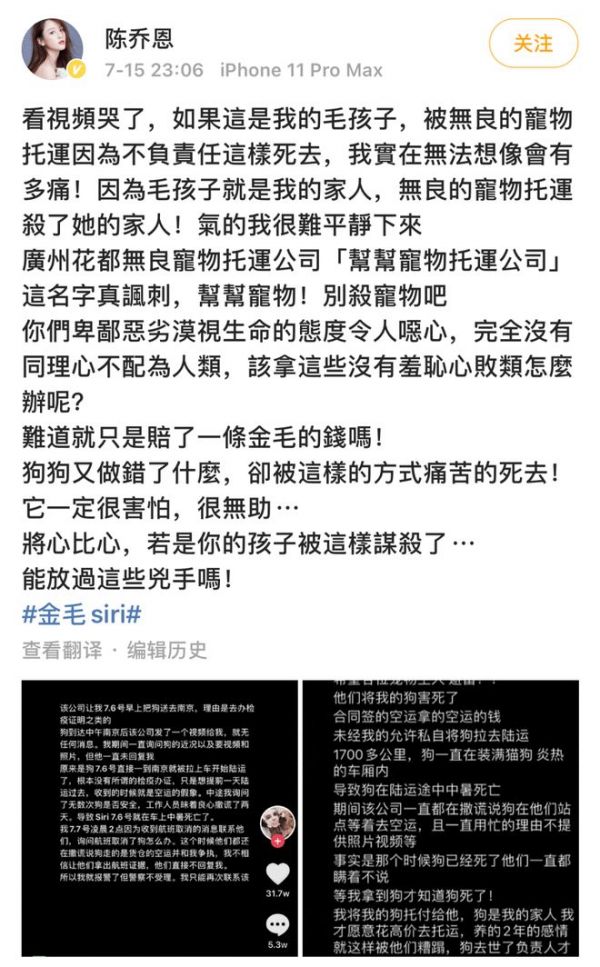The height and width of the screenshot is (967, 600).
Task: Open the 陈乔恩 username link
Action: point(139,37)
